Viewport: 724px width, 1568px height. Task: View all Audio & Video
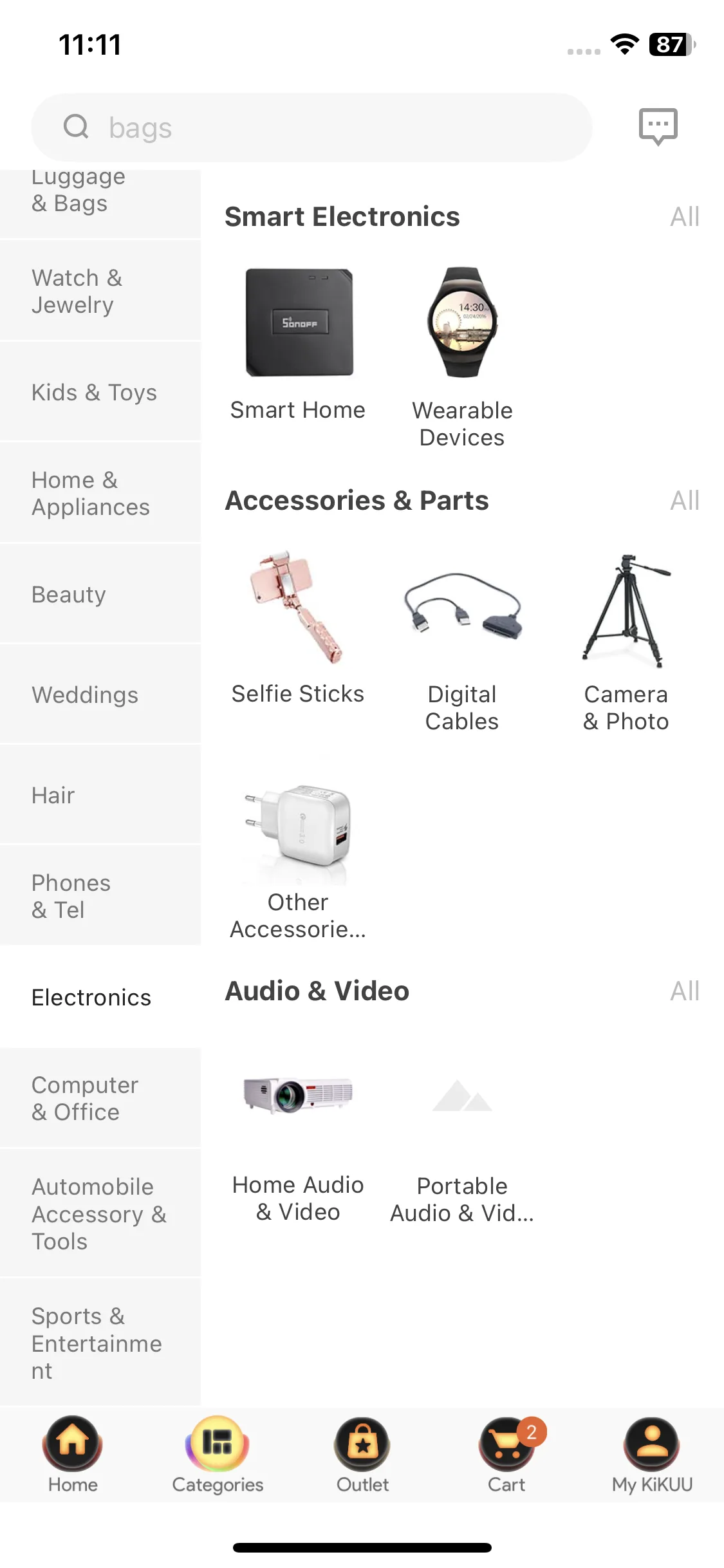684,991
